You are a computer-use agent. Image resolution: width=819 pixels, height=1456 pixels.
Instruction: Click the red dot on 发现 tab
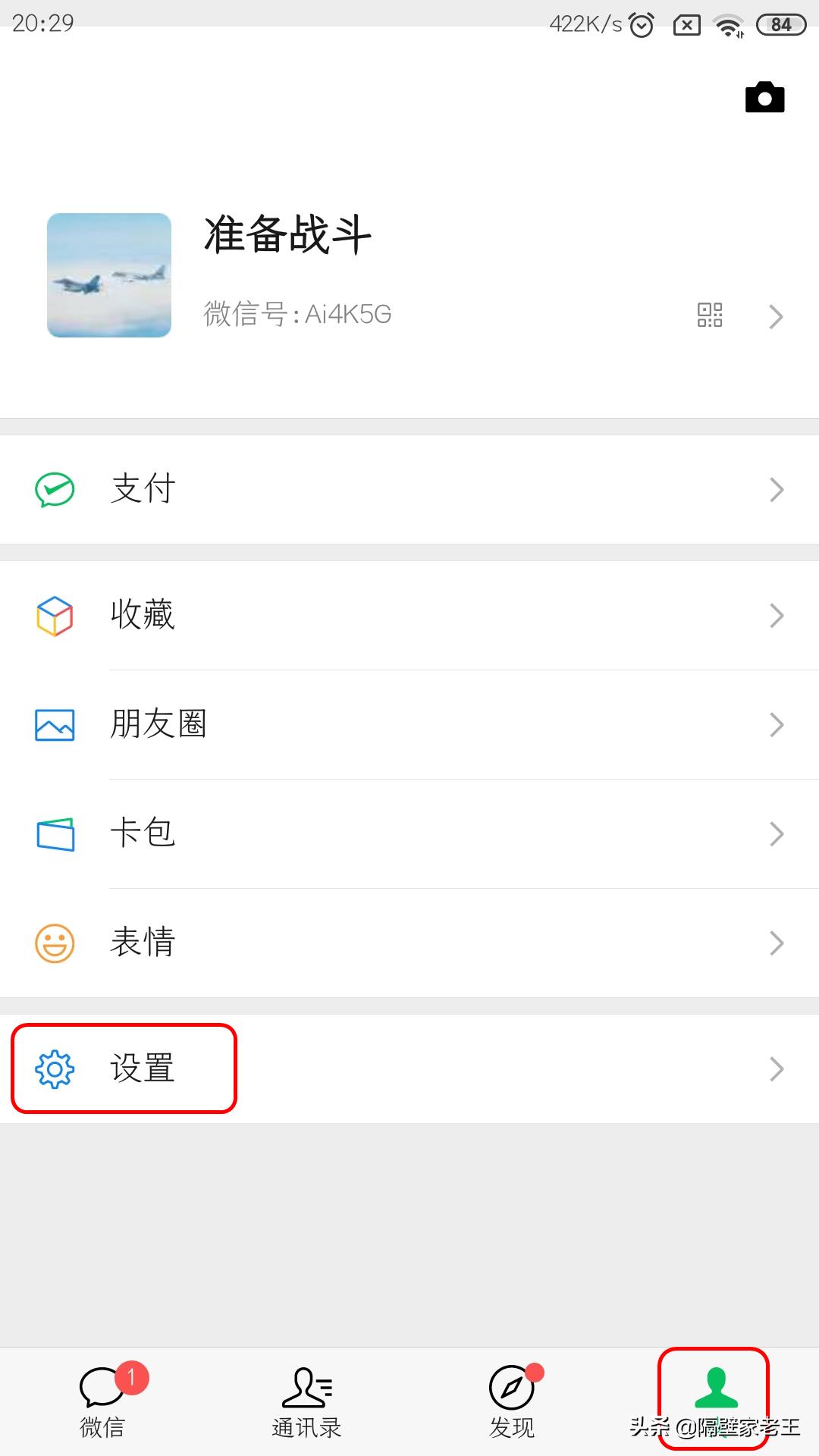click(x=535, y=1373)
